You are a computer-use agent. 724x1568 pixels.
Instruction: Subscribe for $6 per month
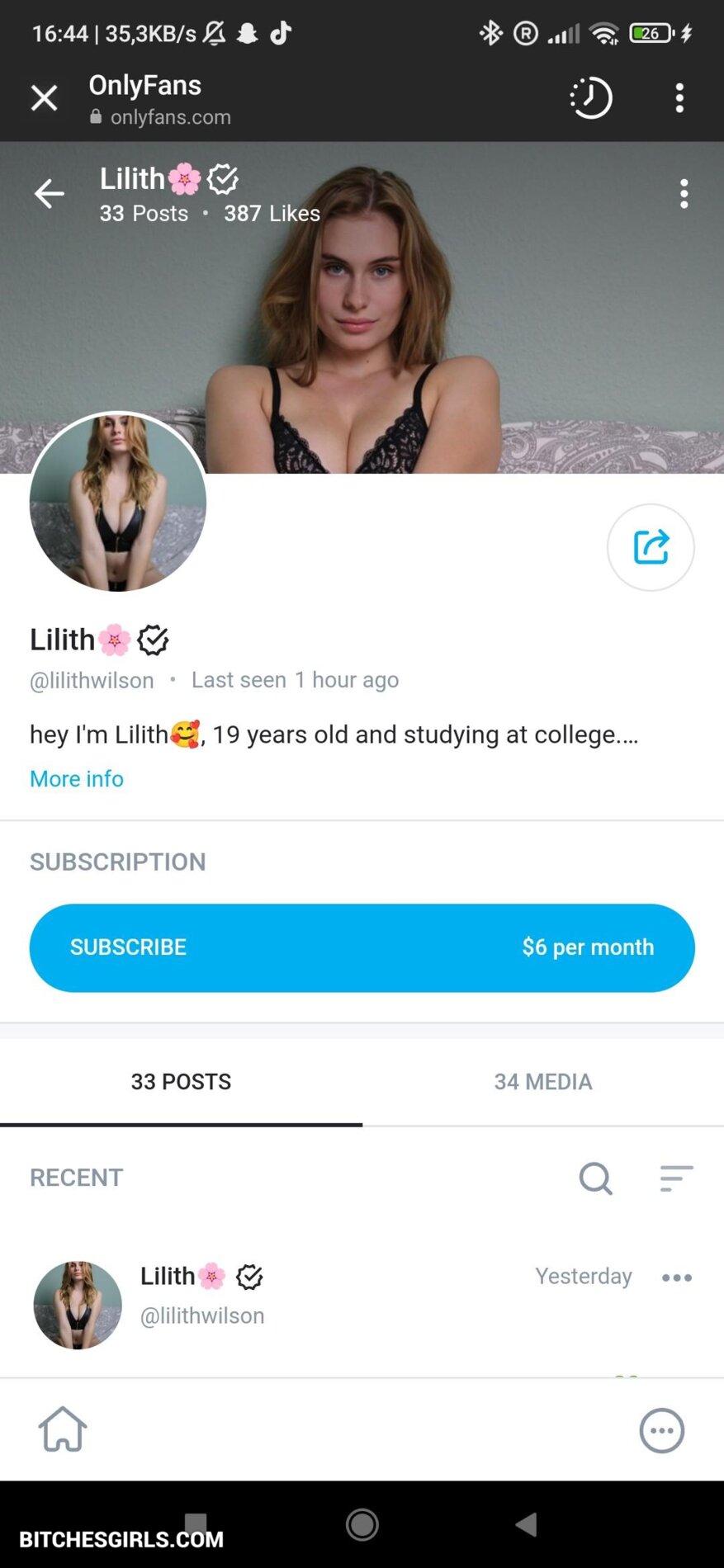[x=362, y=947]
